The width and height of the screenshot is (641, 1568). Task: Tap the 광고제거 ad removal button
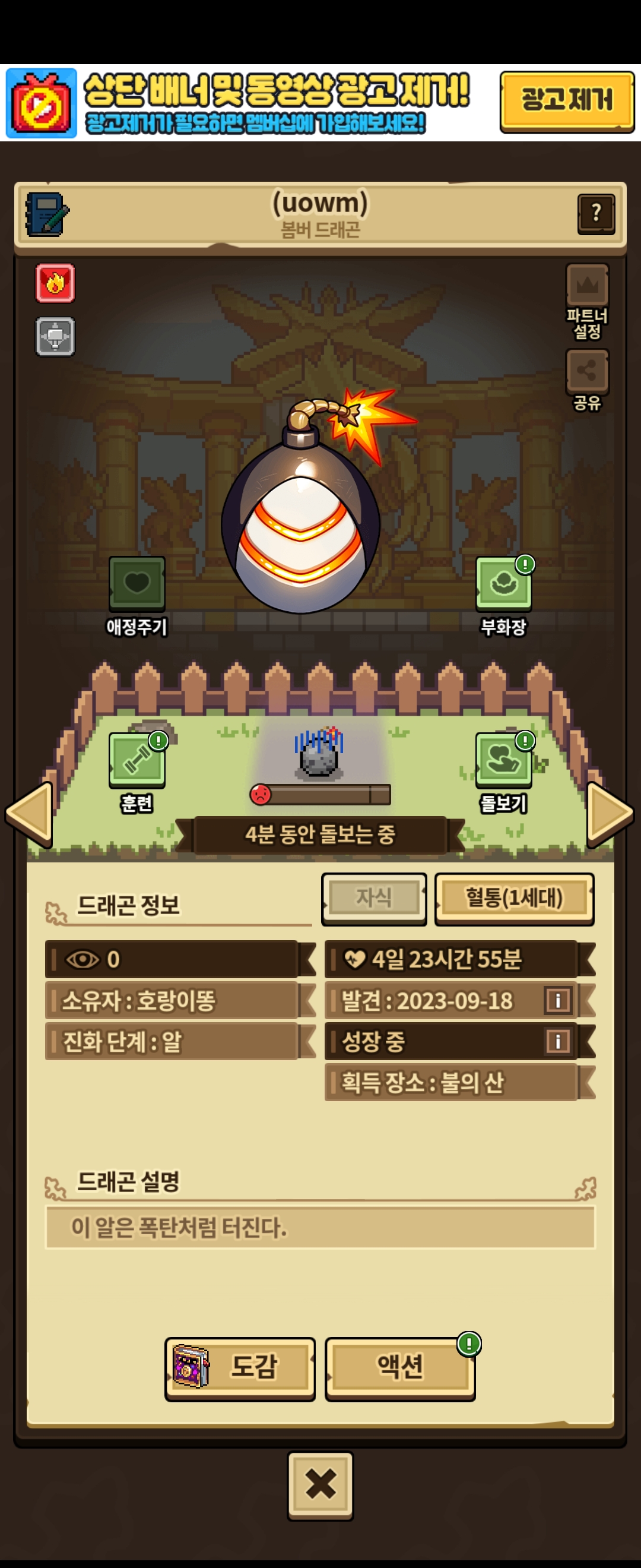point(566,101)
